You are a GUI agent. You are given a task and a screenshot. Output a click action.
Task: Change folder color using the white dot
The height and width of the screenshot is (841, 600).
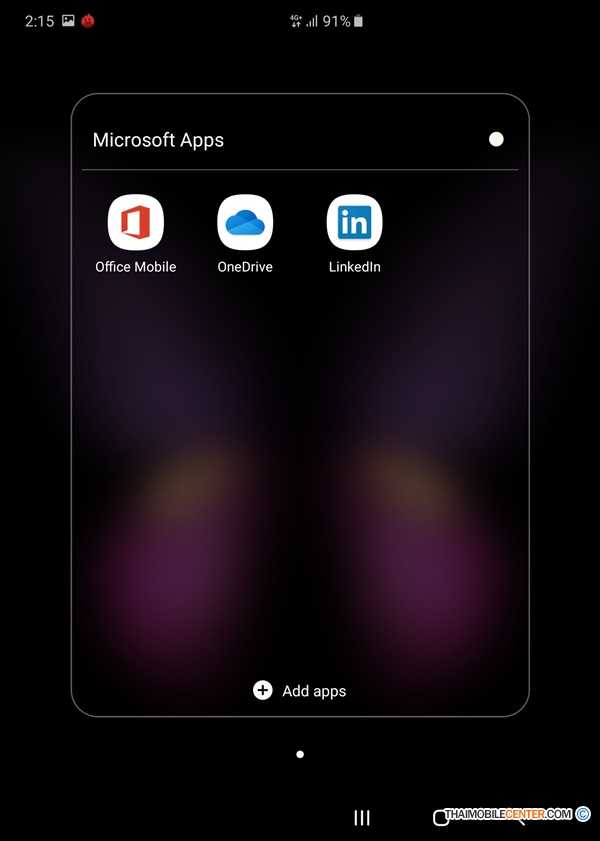(496, 140)
